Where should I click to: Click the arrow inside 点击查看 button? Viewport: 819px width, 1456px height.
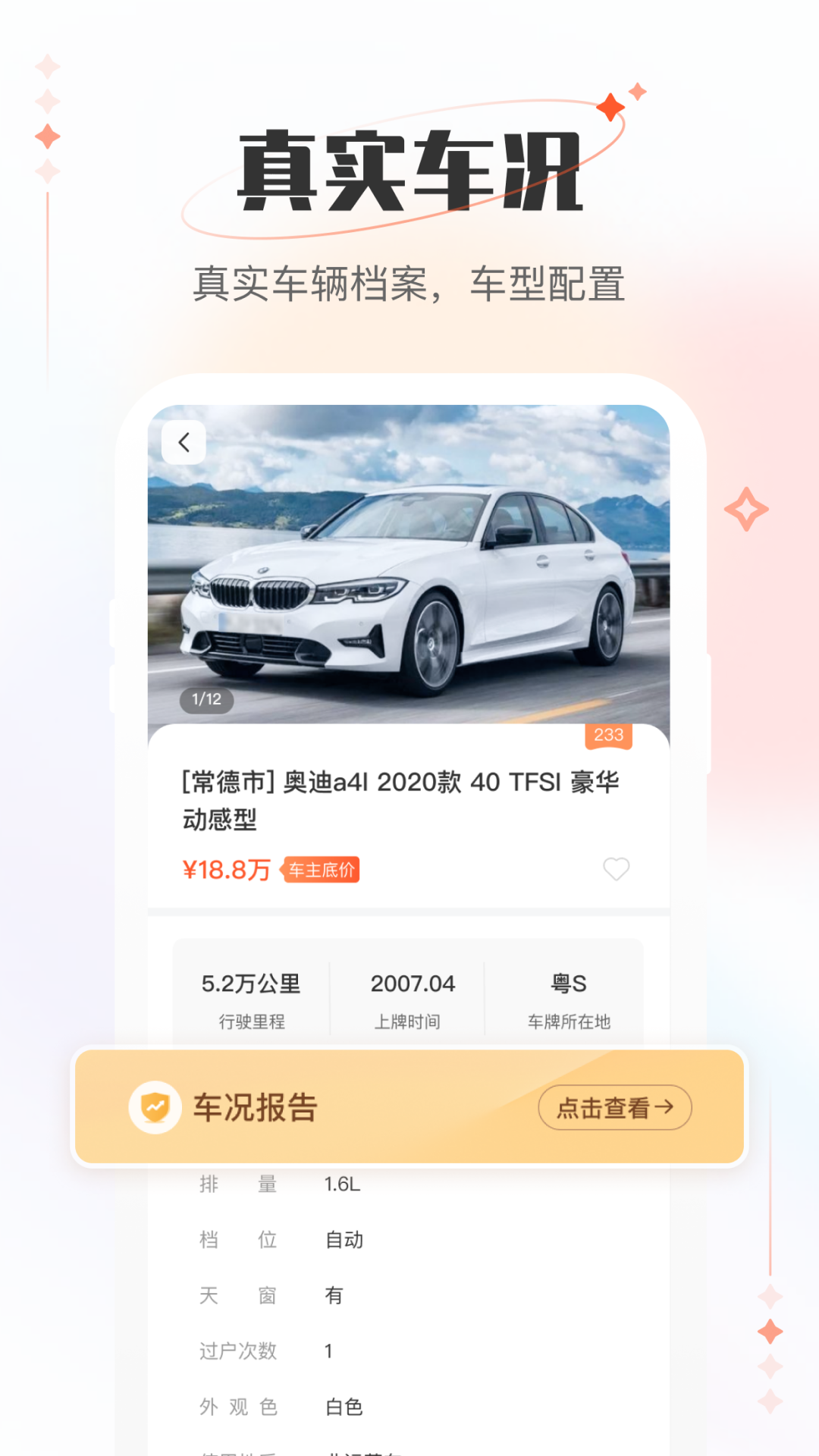pos(667,1107)
